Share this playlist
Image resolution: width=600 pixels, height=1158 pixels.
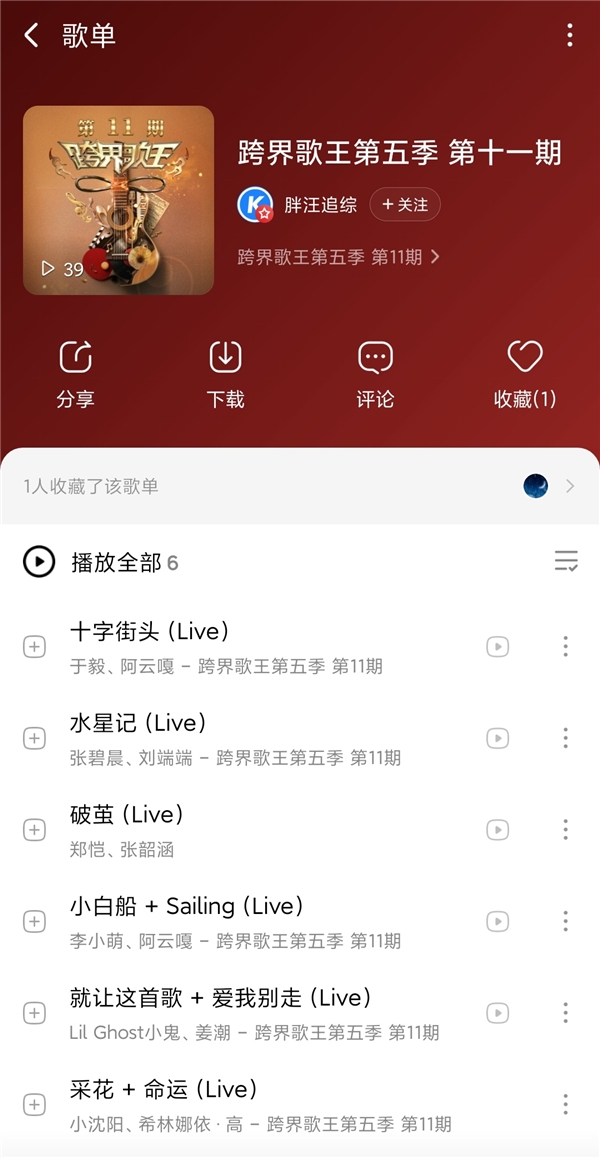click(76, 373)
